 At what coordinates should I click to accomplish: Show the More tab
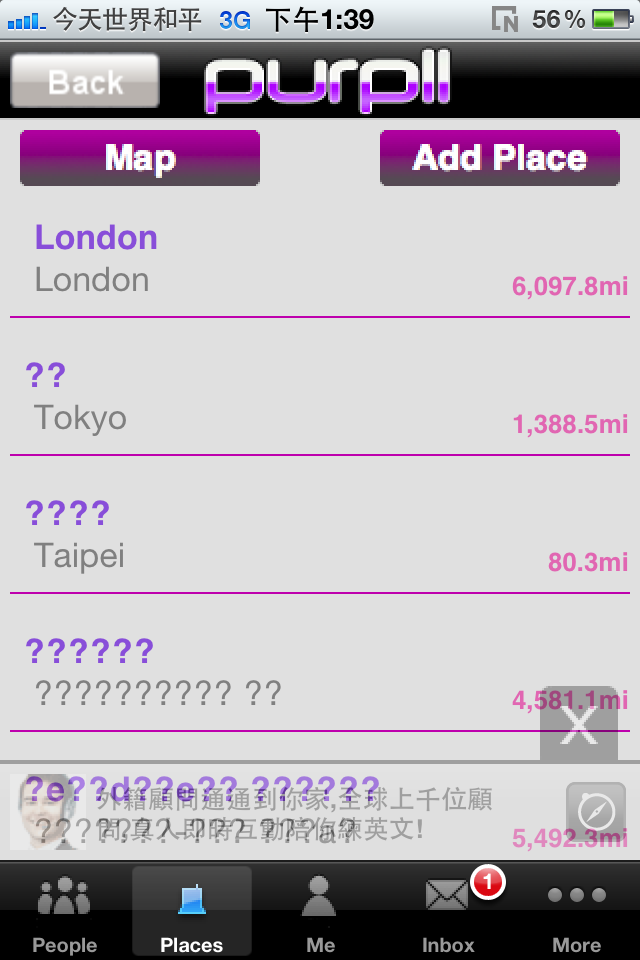click(577, 912)
